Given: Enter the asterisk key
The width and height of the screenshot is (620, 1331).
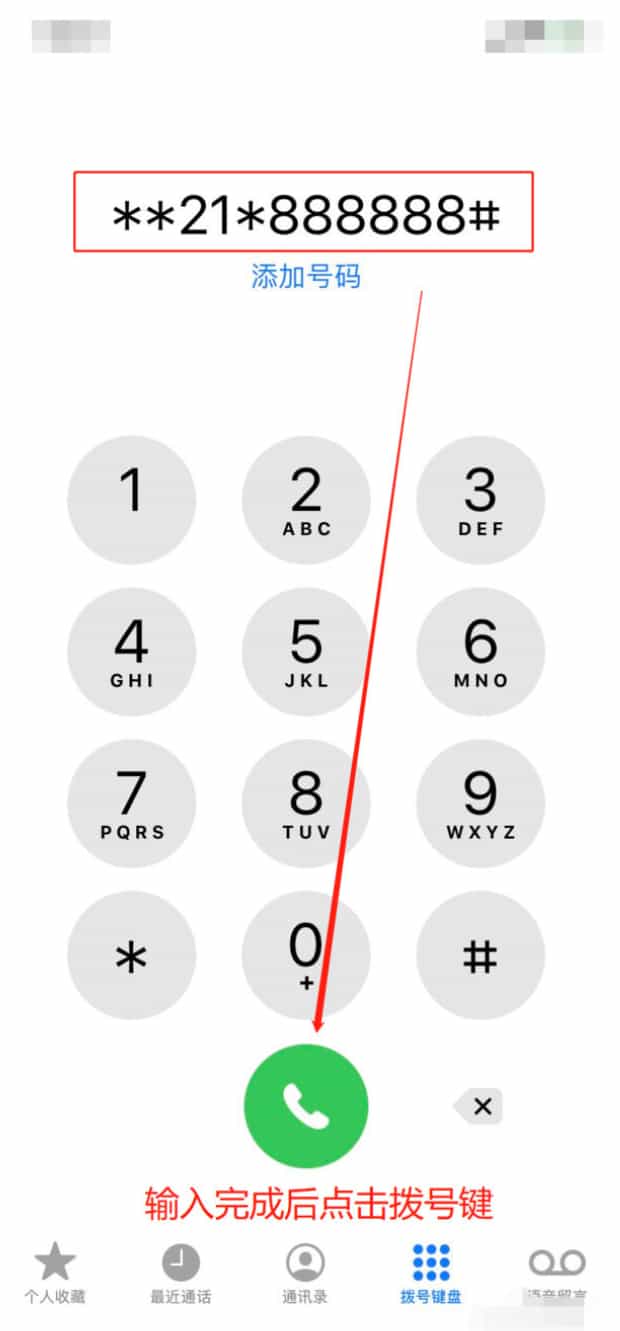Looking at the screenshot, I should (x=131, y=956).
